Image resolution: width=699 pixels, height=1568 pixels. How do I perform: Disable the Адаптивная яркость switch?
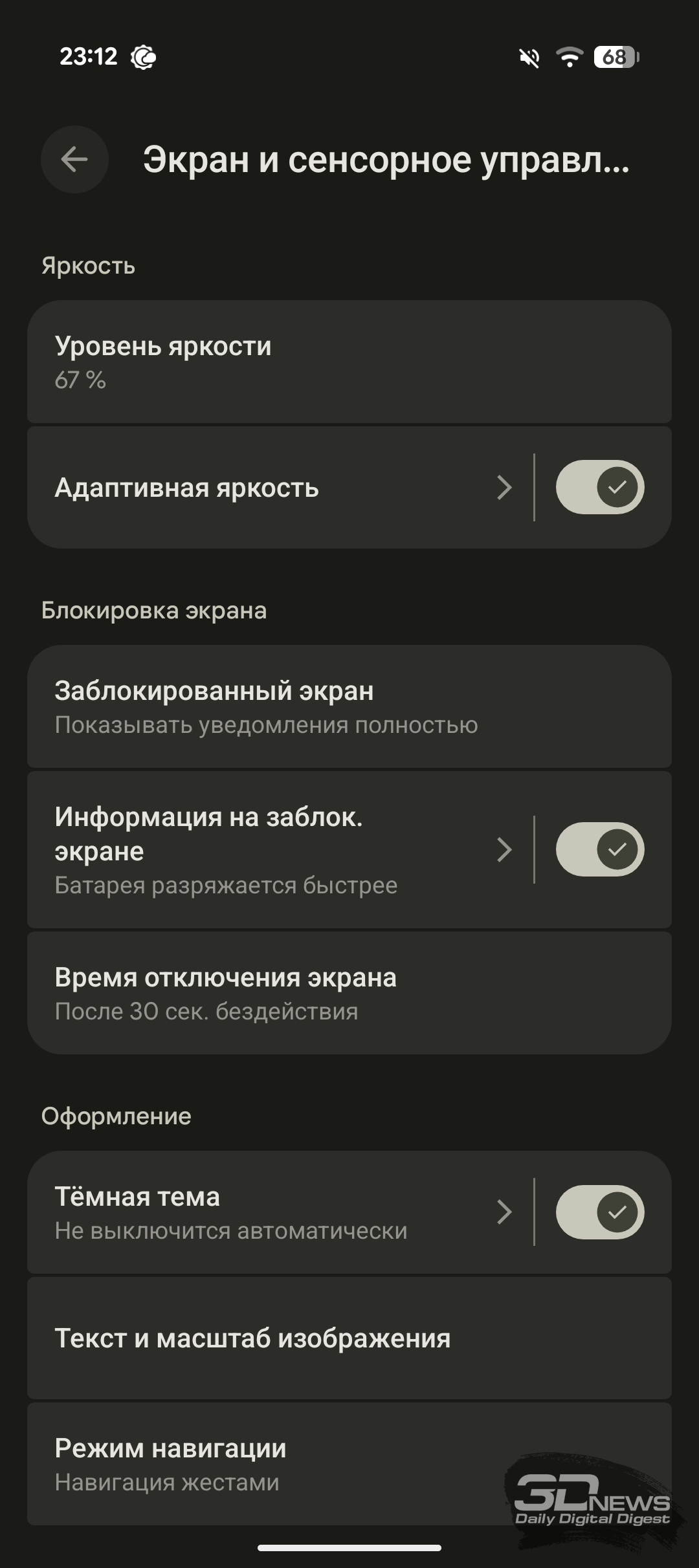click(600, 487)
